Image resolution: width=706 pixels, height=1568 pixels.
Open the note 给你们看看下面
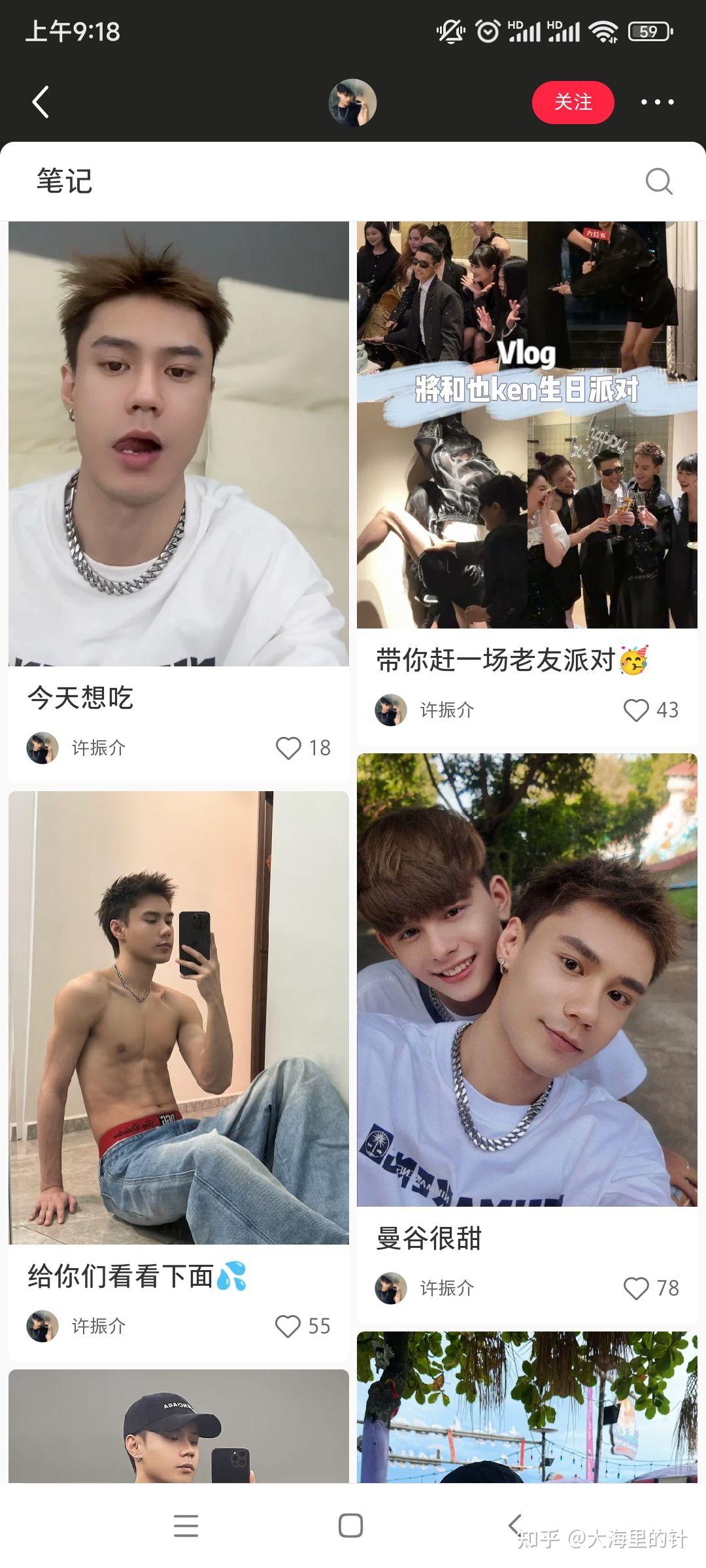pyautogui.click(x=178, y=1019)
